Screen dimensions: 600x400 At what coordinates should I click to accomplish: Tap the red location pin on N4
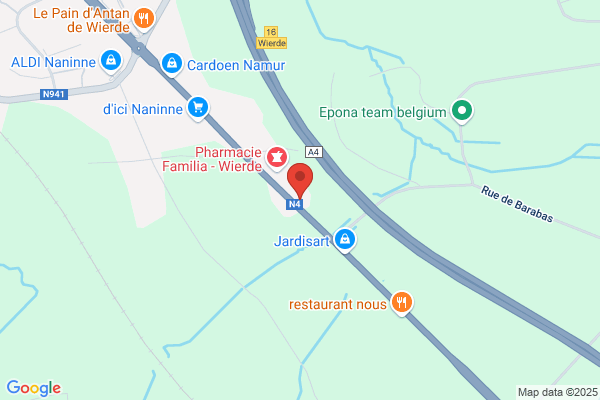pyautogui.click(x=300, y=181)
